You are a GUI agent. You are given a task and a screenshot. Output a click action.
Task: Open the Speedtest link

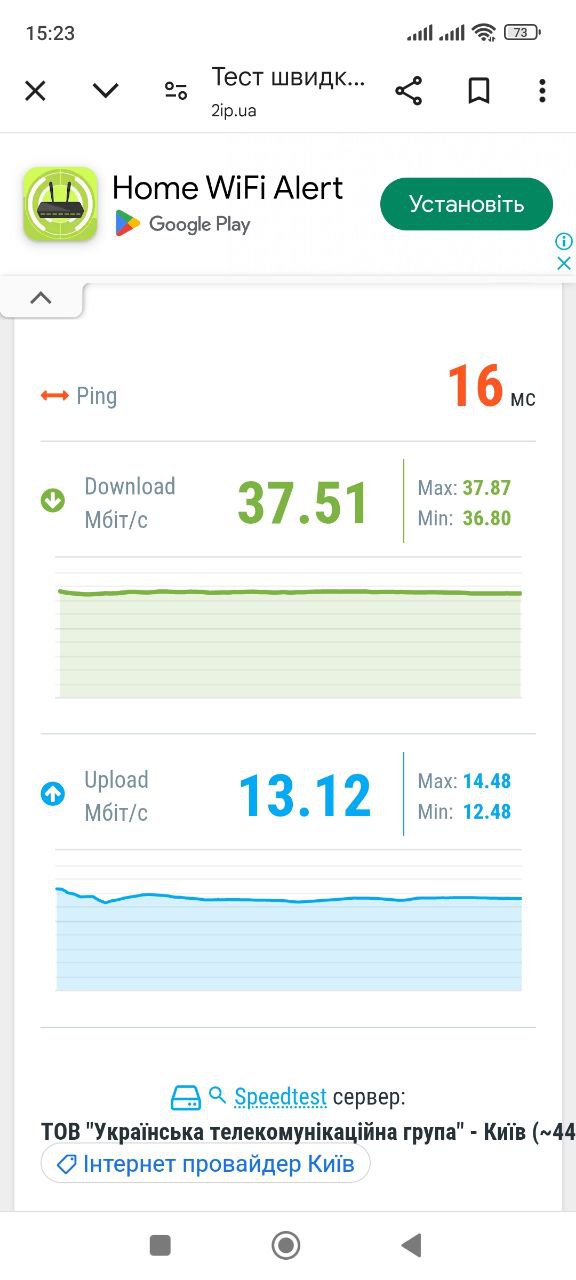tap(280, 1097)
